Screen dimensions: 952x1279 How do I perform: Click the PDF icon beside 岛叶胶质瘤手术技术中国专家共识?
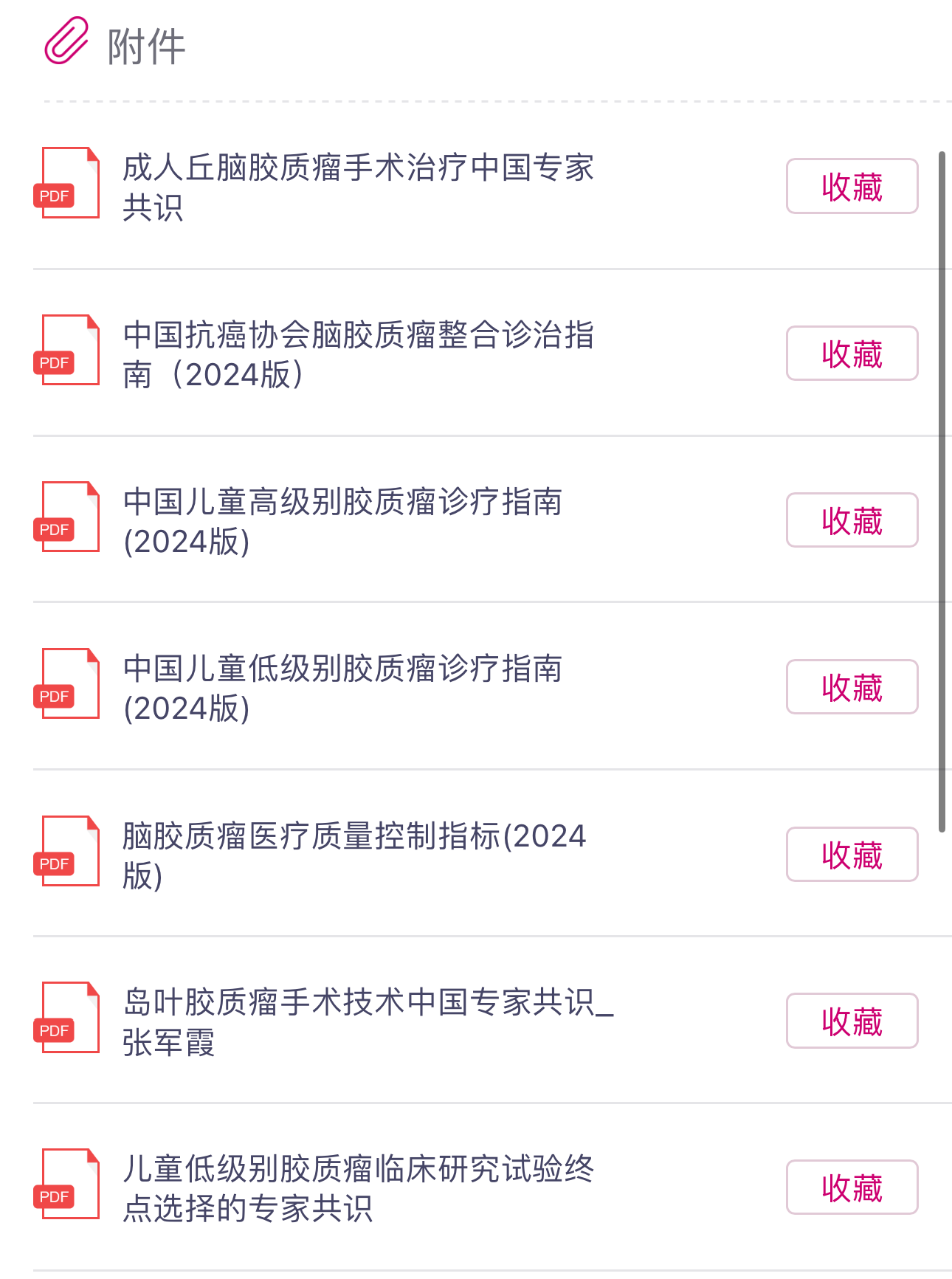(x=69, y=1018)
